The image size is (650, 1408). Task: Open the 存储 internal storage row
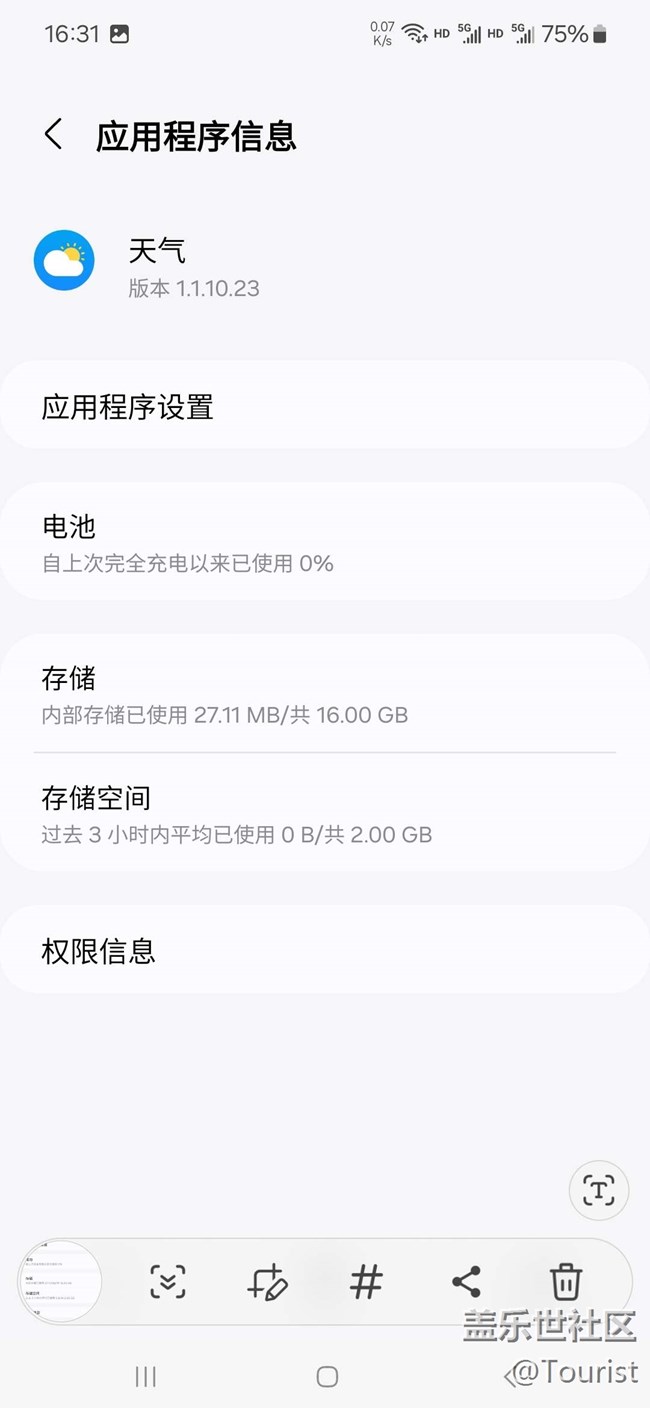pos(324,694)
